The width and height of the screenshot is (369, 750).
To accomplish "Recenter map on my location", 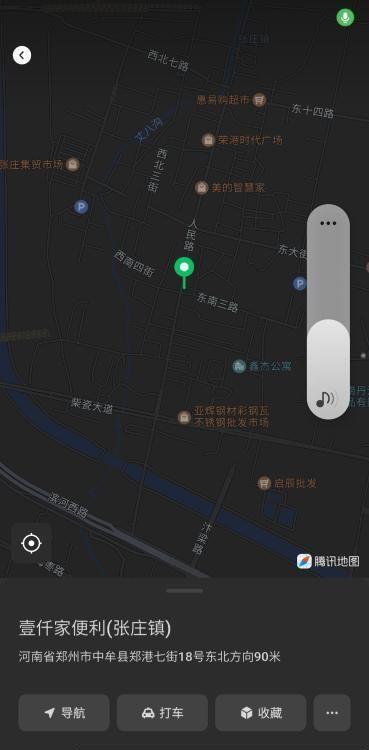I will (x=32, y=543).
